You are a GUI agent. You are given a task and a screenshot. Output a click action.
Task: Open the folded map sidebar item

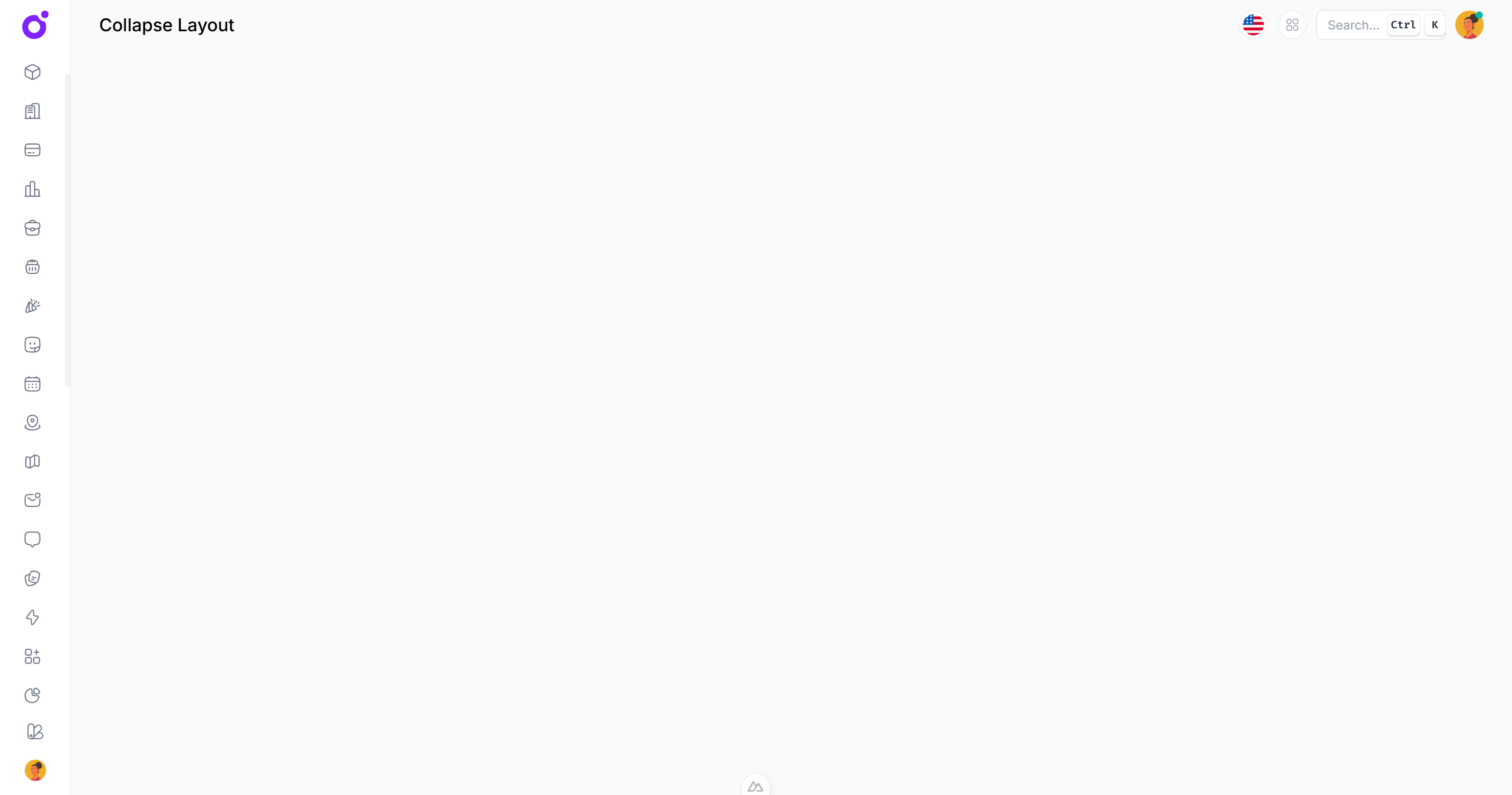(32, 462)
